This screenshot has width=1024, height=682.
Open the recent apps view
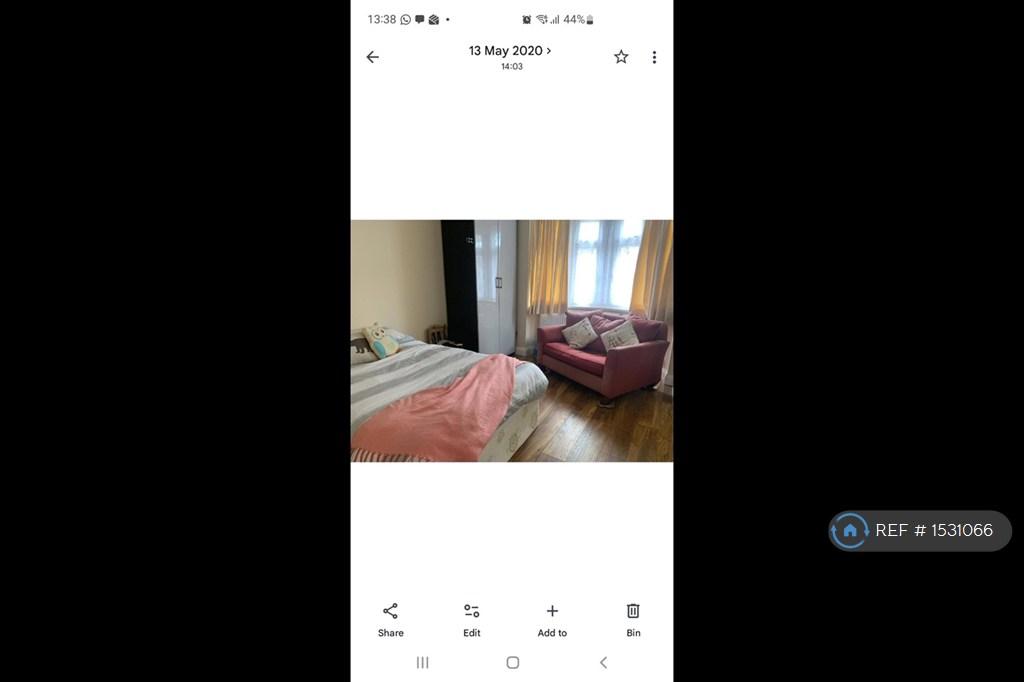pos(422,662)
